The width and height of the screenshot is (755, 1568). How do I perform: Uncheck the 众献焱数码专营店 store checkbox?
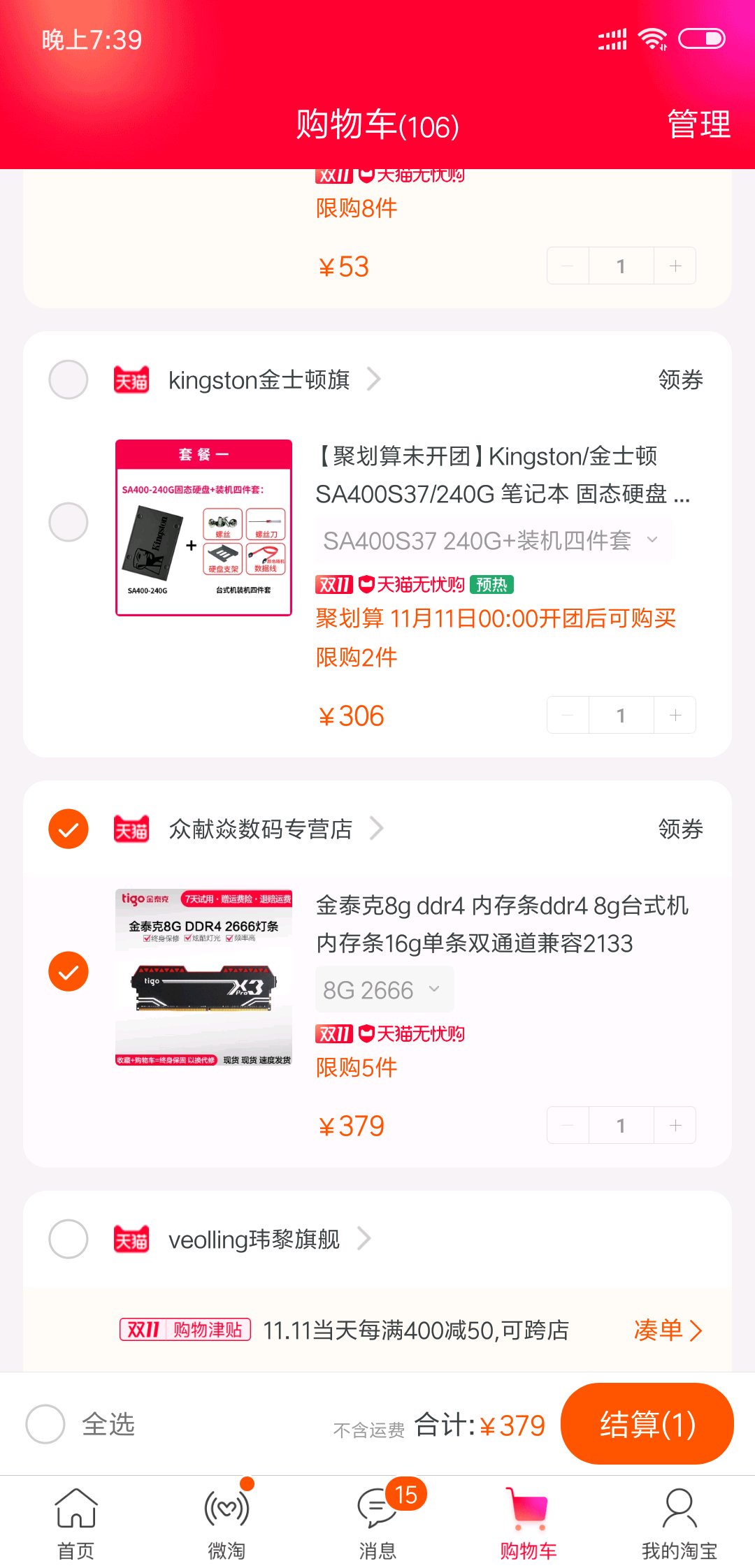click(x=69, y=829)
